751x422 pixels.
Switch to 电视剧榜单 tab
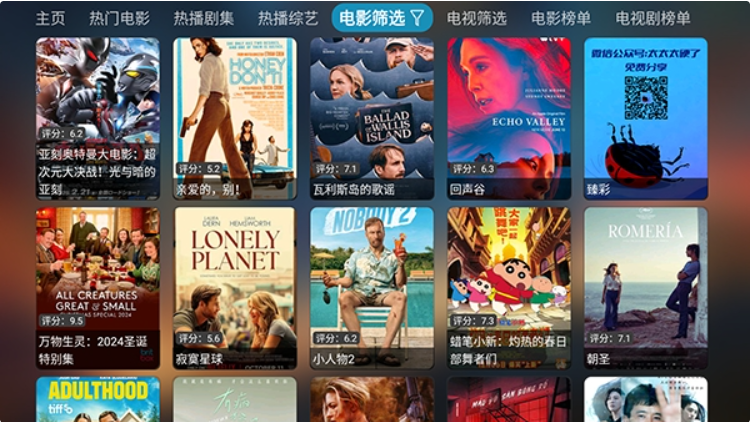653,18
